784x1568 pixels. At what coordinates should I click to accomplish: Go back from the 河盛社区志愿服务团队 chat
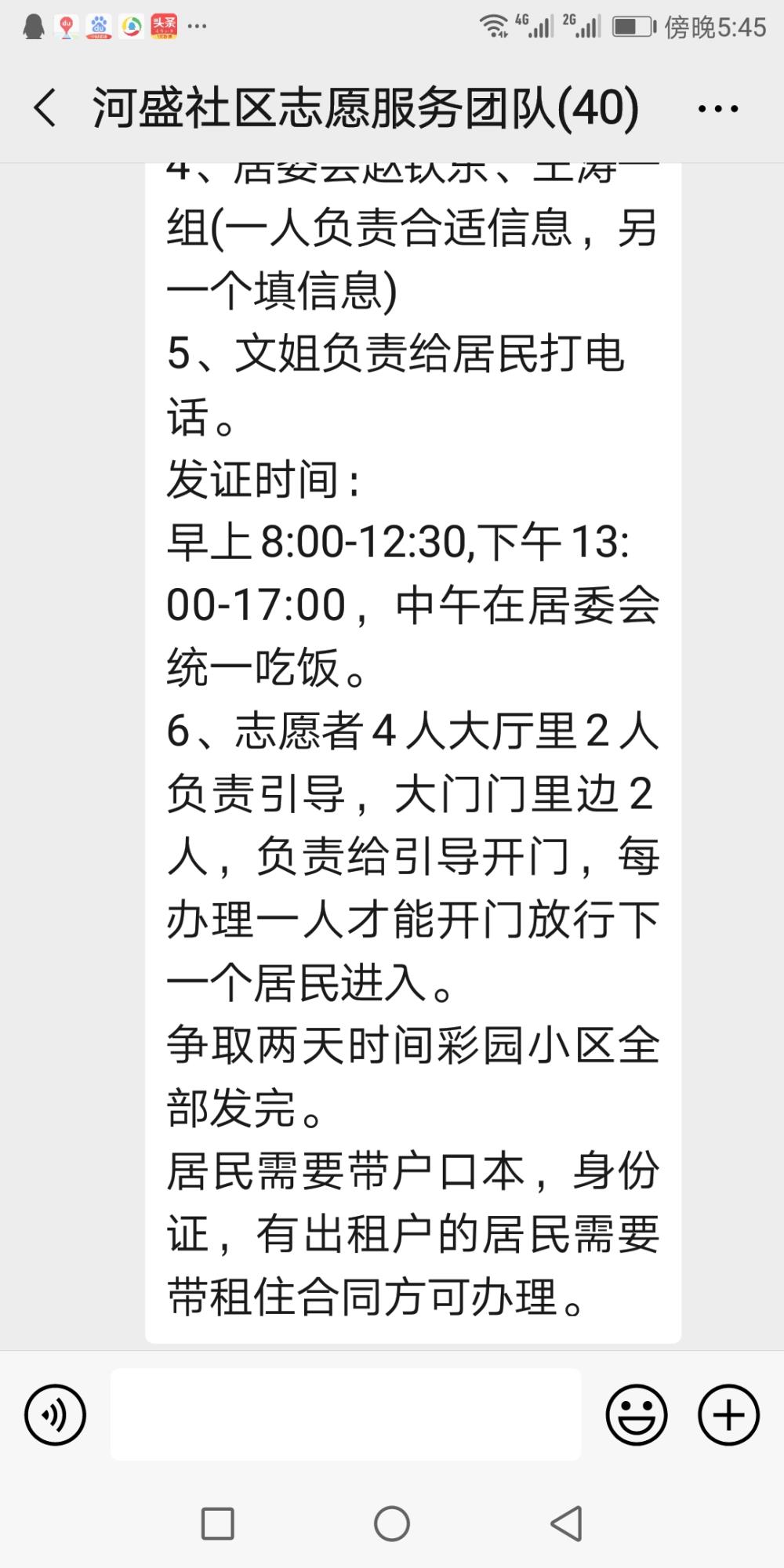coord(45,107)
